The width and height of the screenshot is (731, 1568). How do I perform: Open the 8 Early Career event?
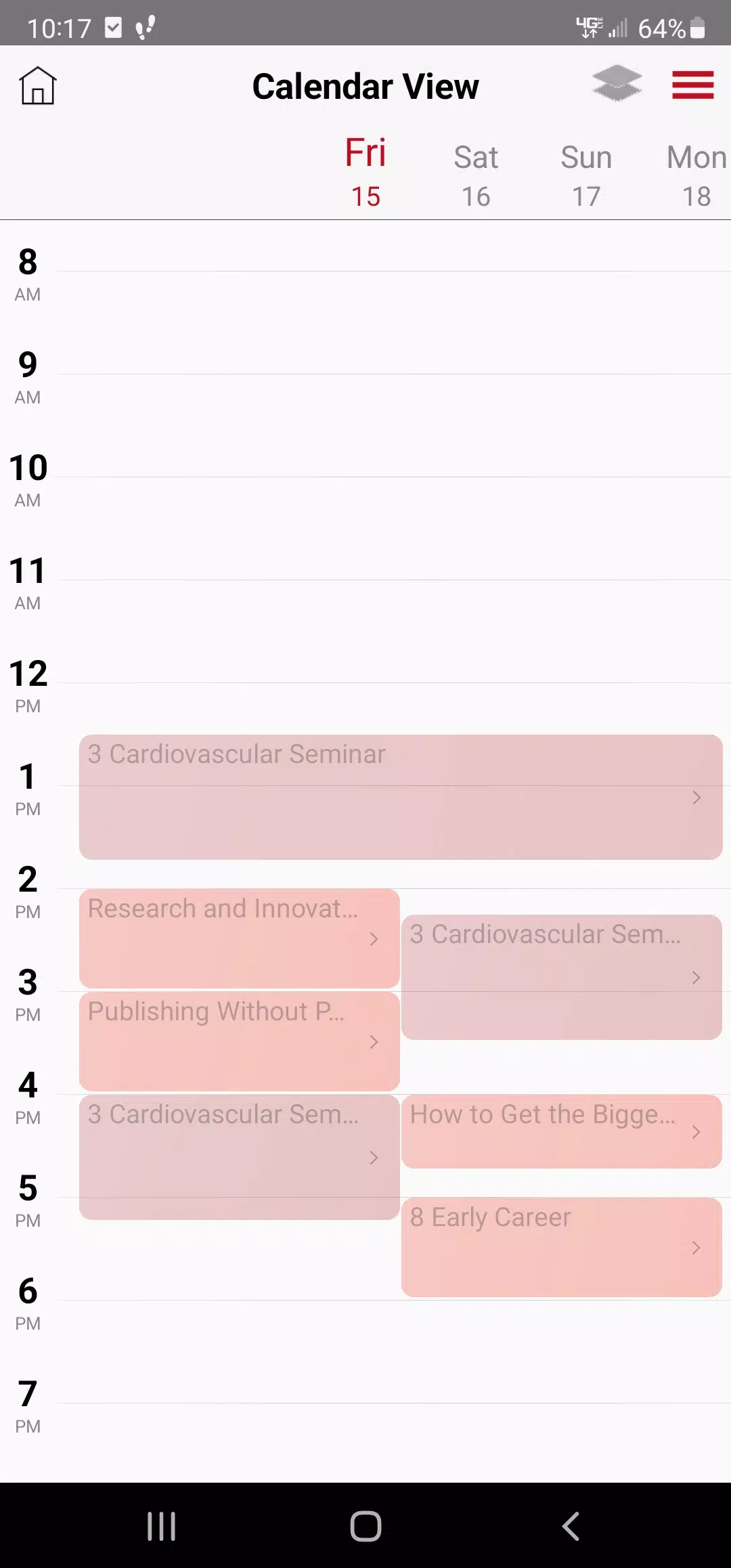562,1247
